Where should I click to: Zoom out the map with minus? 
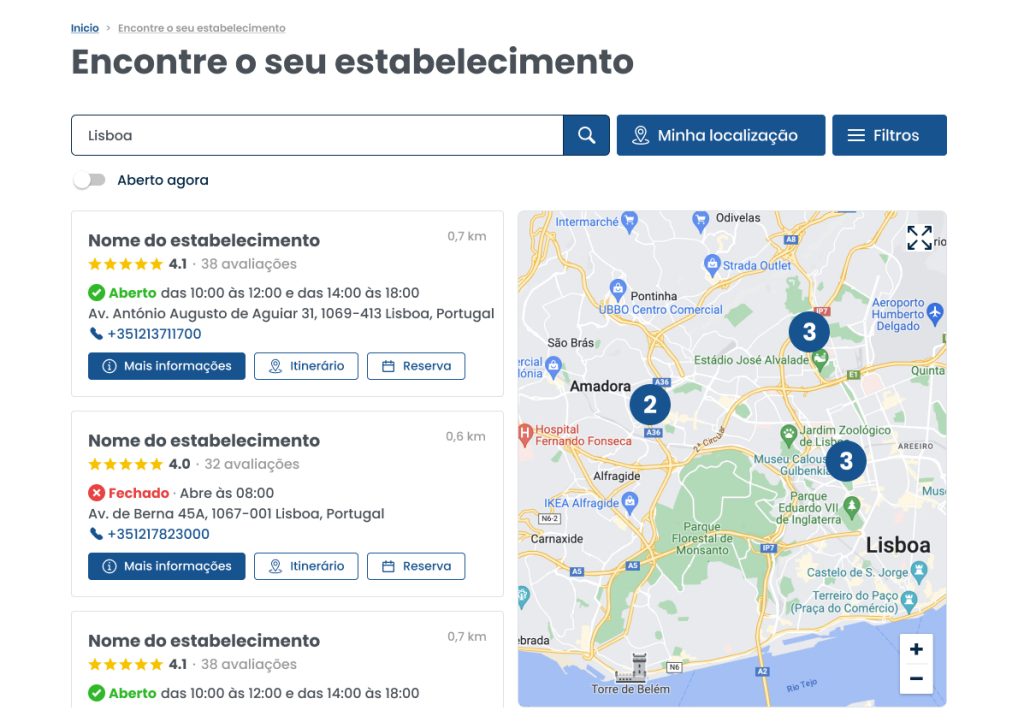[916, 680]
